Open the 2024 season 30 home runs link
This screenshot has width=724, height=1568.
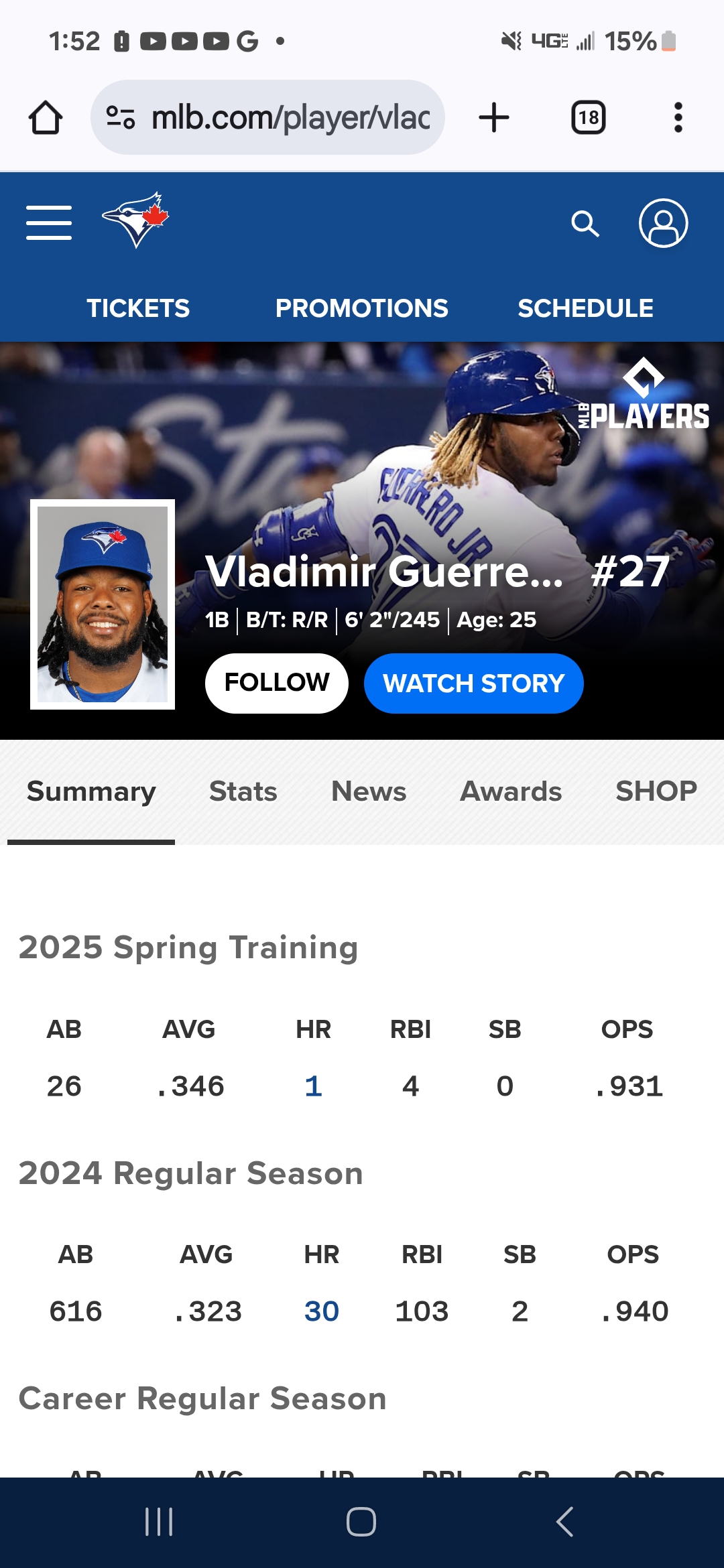(322, 1311)
